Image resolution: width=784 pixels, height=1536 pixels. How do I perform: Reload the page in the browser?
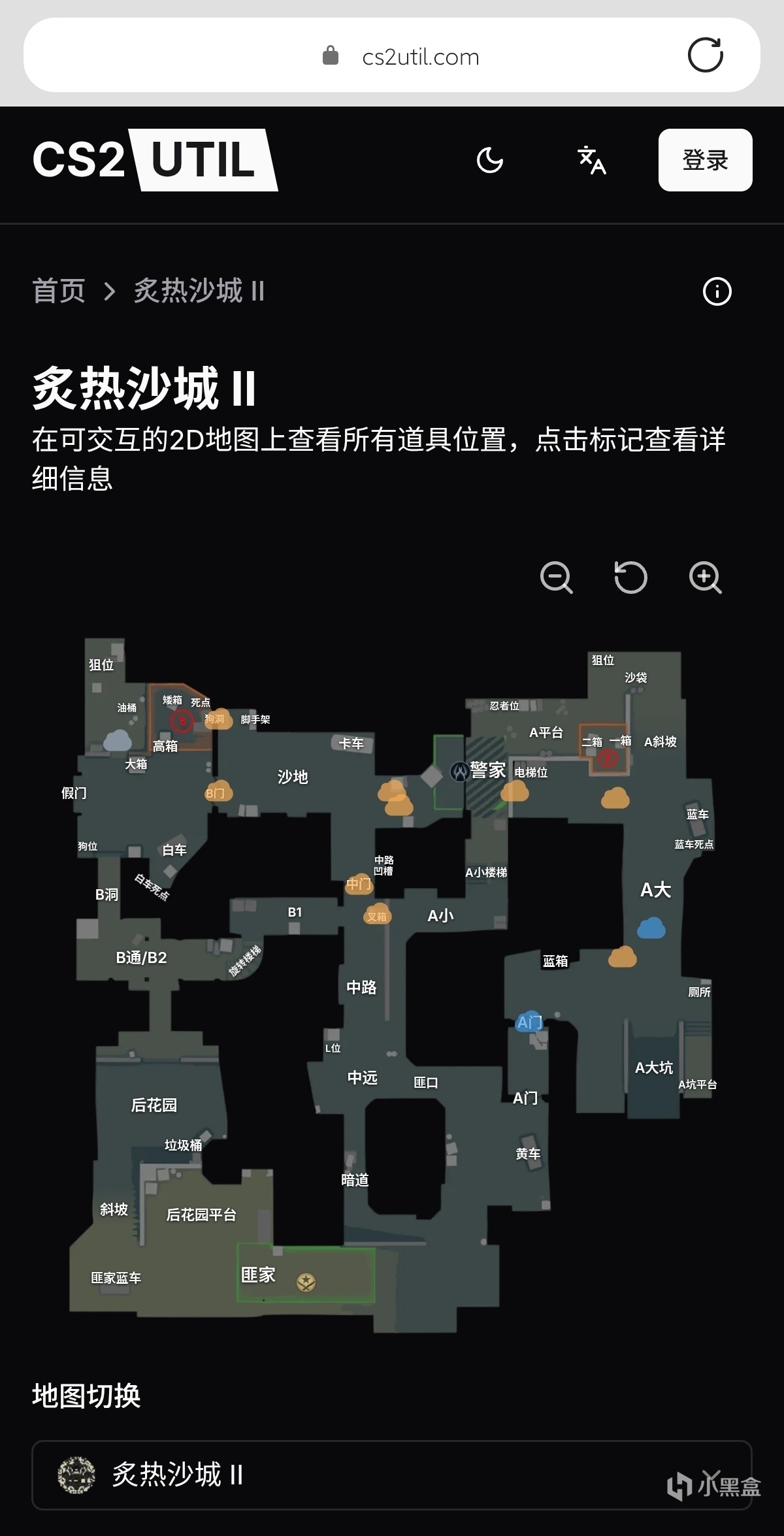(x=706, y=56)
